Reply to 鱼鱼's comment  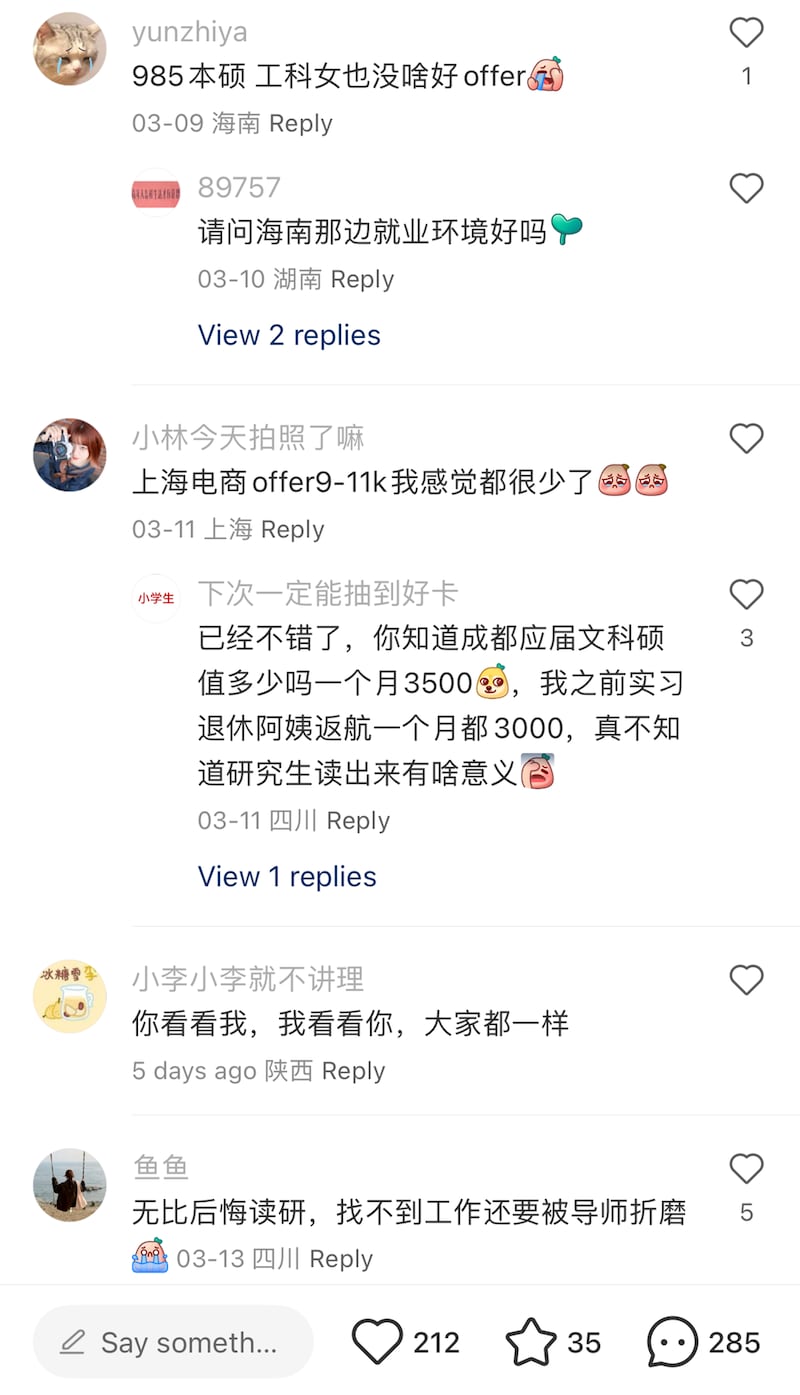pyautogui.click(x=340, y=1259)
